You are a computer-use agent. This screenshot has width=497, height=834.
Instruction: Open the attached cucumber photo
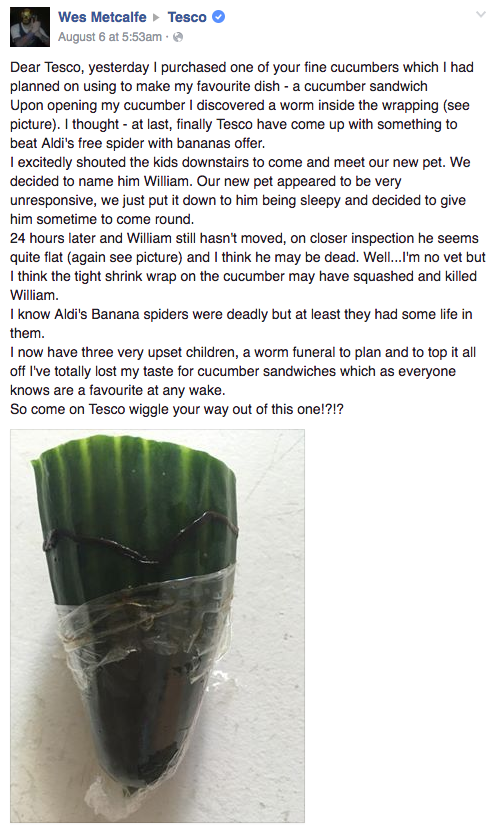click(158, 626)
